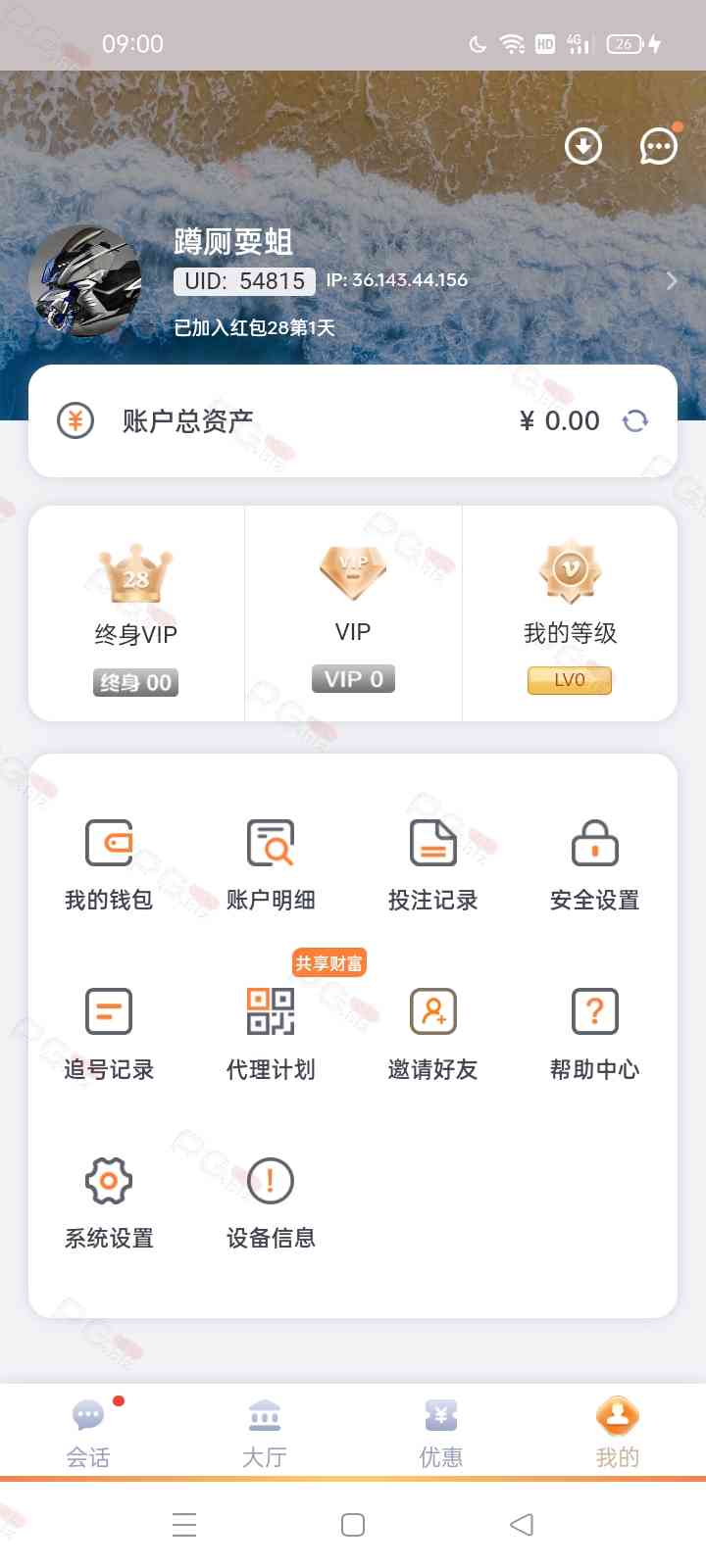Tap the download icon in the header

583,147
